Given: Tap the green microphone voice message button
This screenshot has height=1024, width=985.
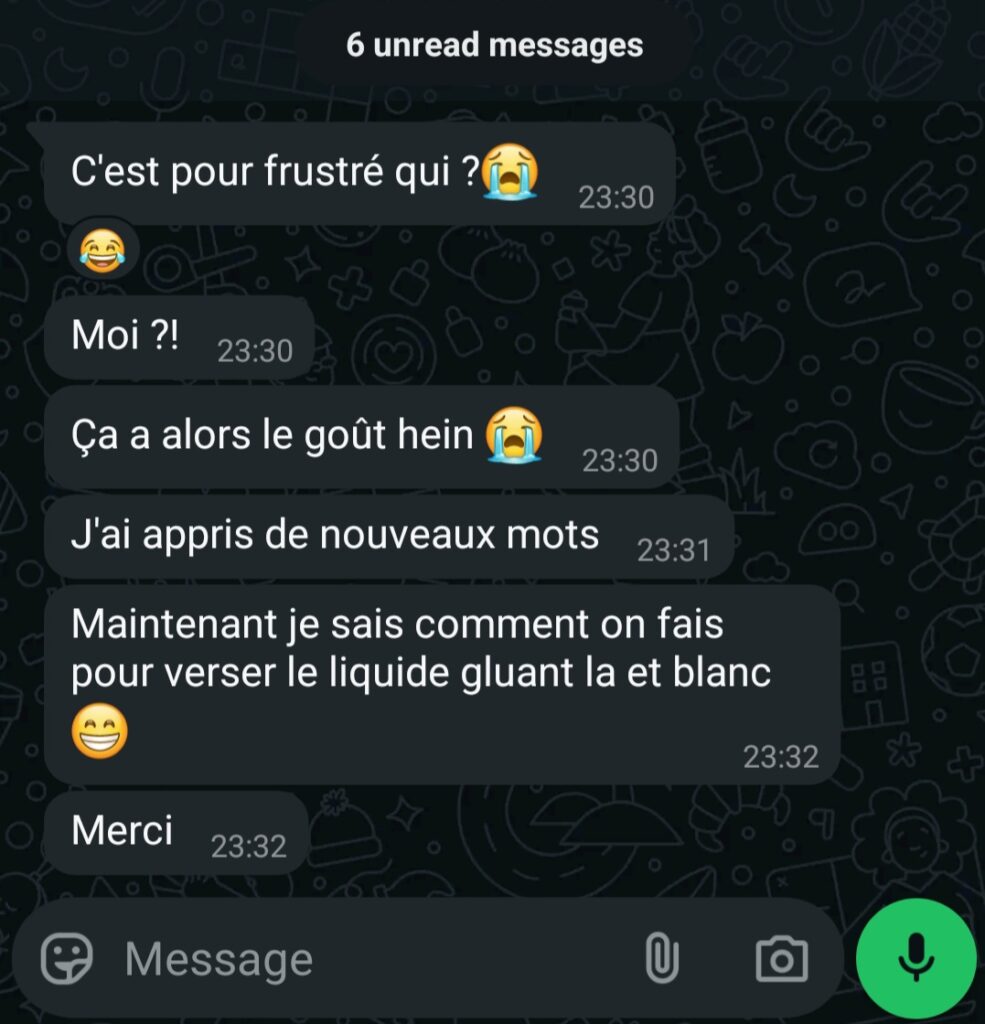Looking at the screenshot, I should 916,956.
